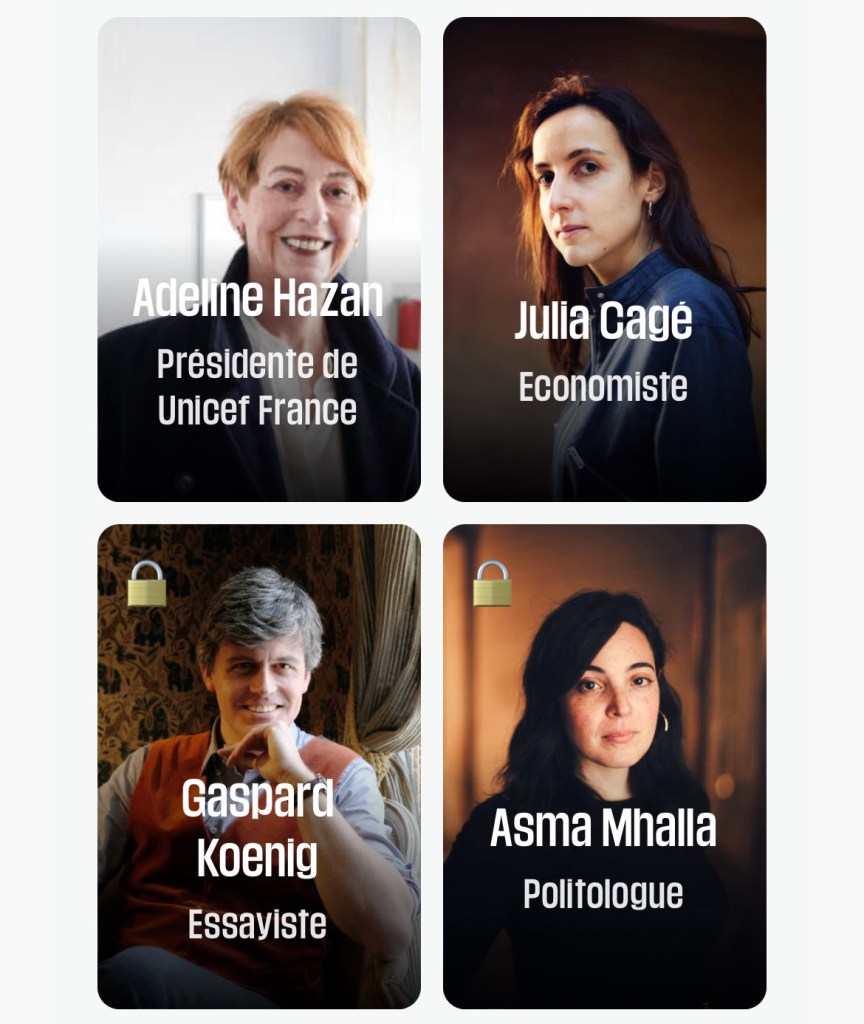View the locked Asma Mhalla card

point(604,766)
